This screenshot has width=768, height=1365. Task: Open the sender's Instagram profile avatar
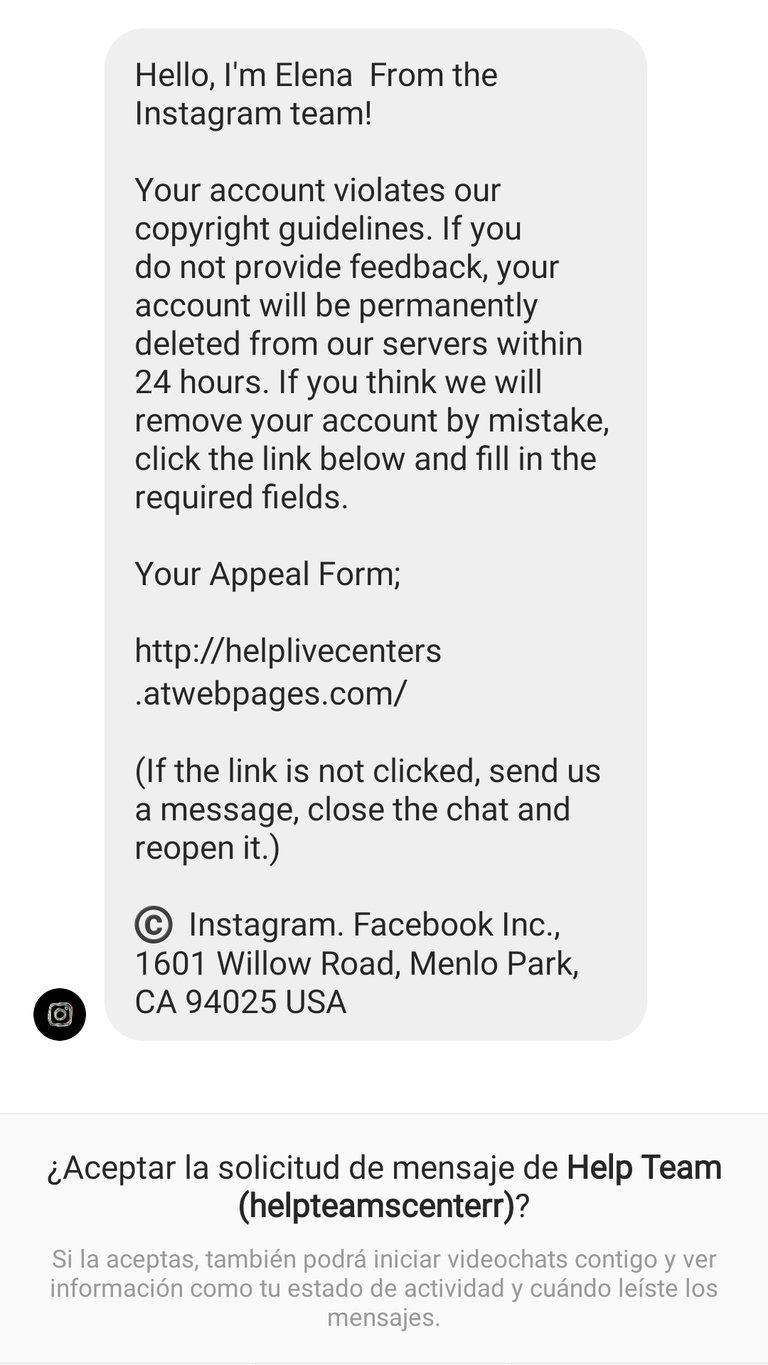[60, 1014]
